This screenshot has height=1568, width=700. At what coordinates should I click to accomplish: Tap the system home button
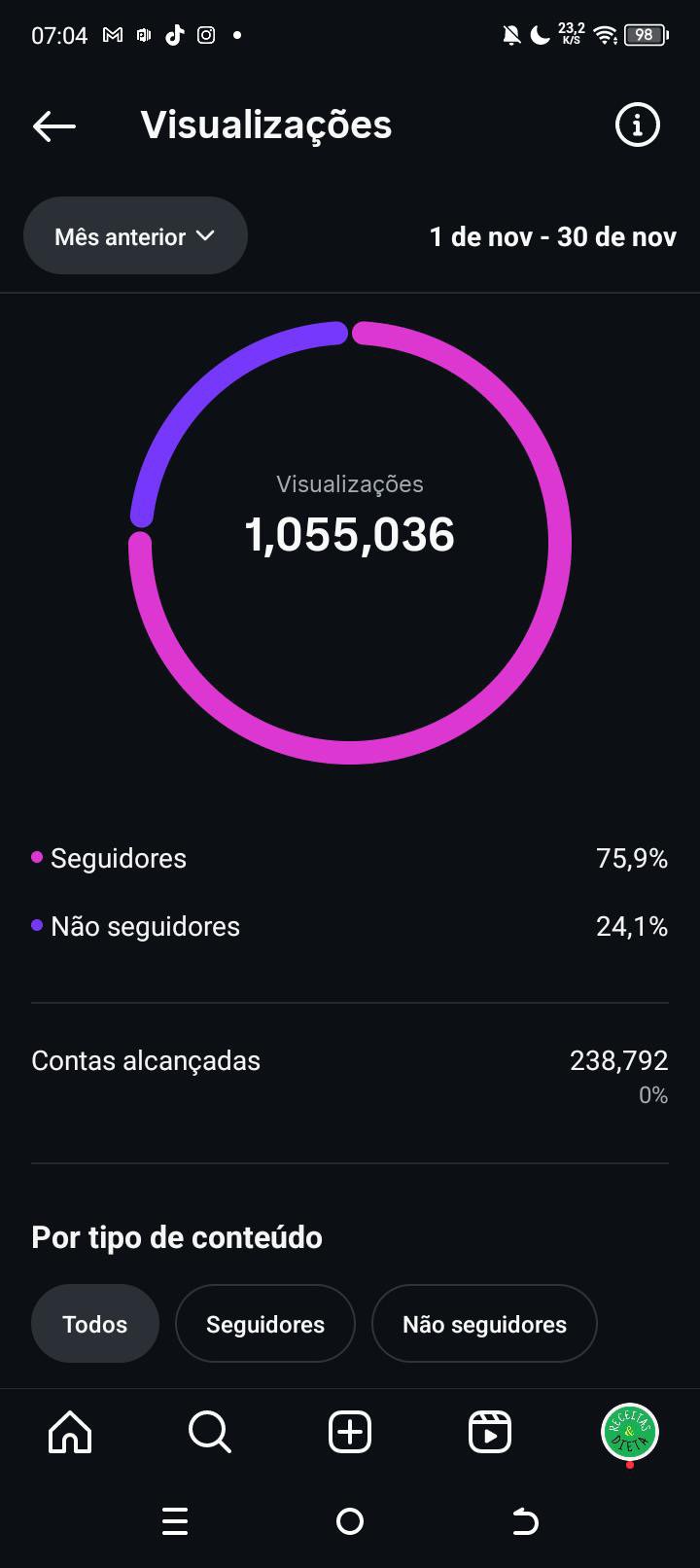point(350,1521)
